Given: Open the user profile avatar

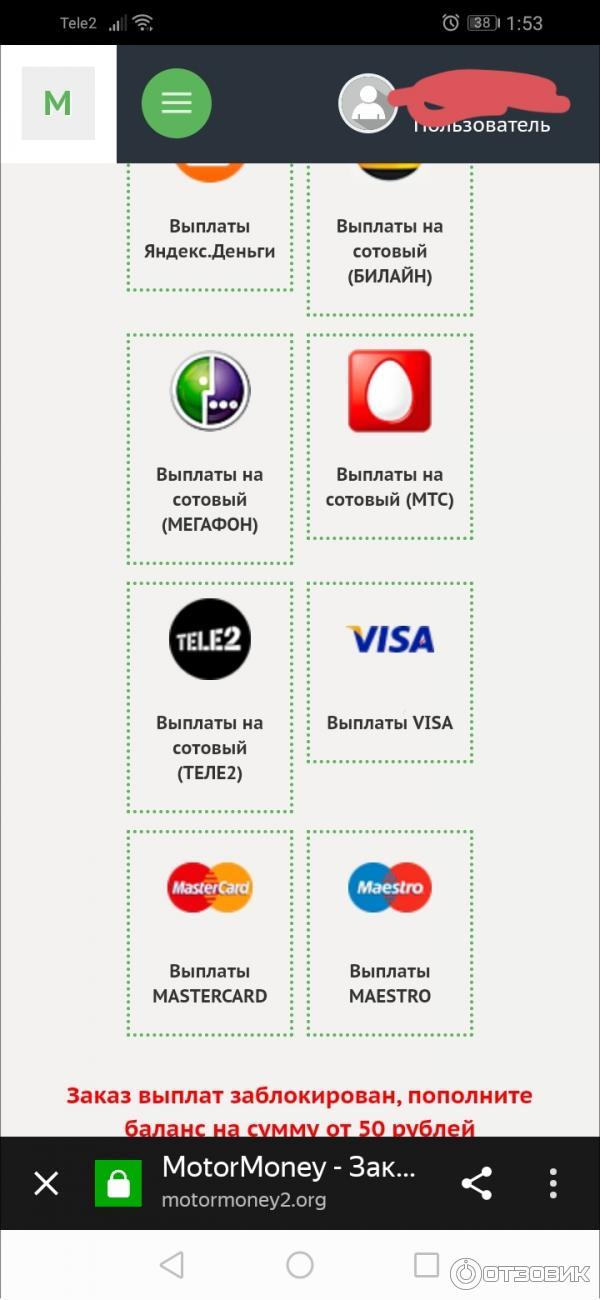Looking at the screenshot, I should (x=367, y=103).
